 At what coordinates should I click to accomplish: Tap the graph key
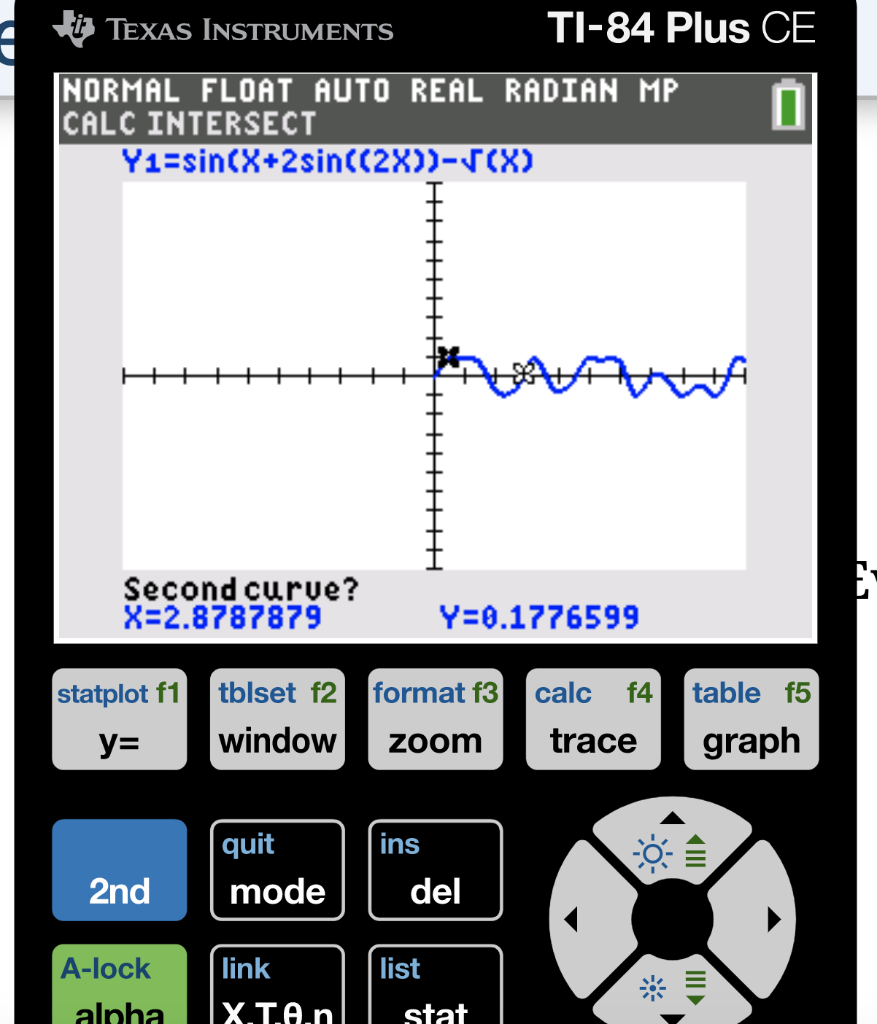pos(751,741)
